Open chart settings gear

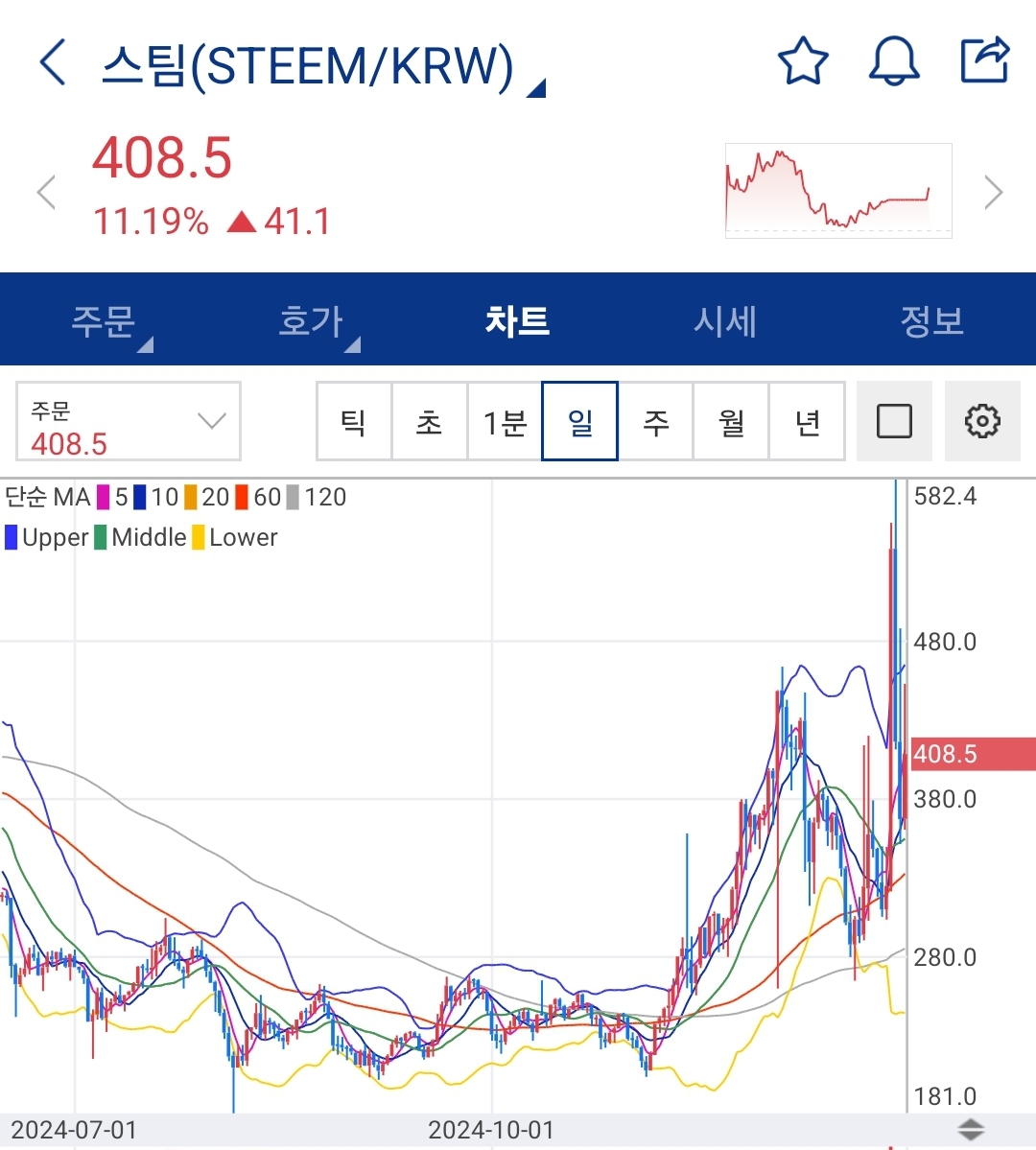click(x=982, y=422)
